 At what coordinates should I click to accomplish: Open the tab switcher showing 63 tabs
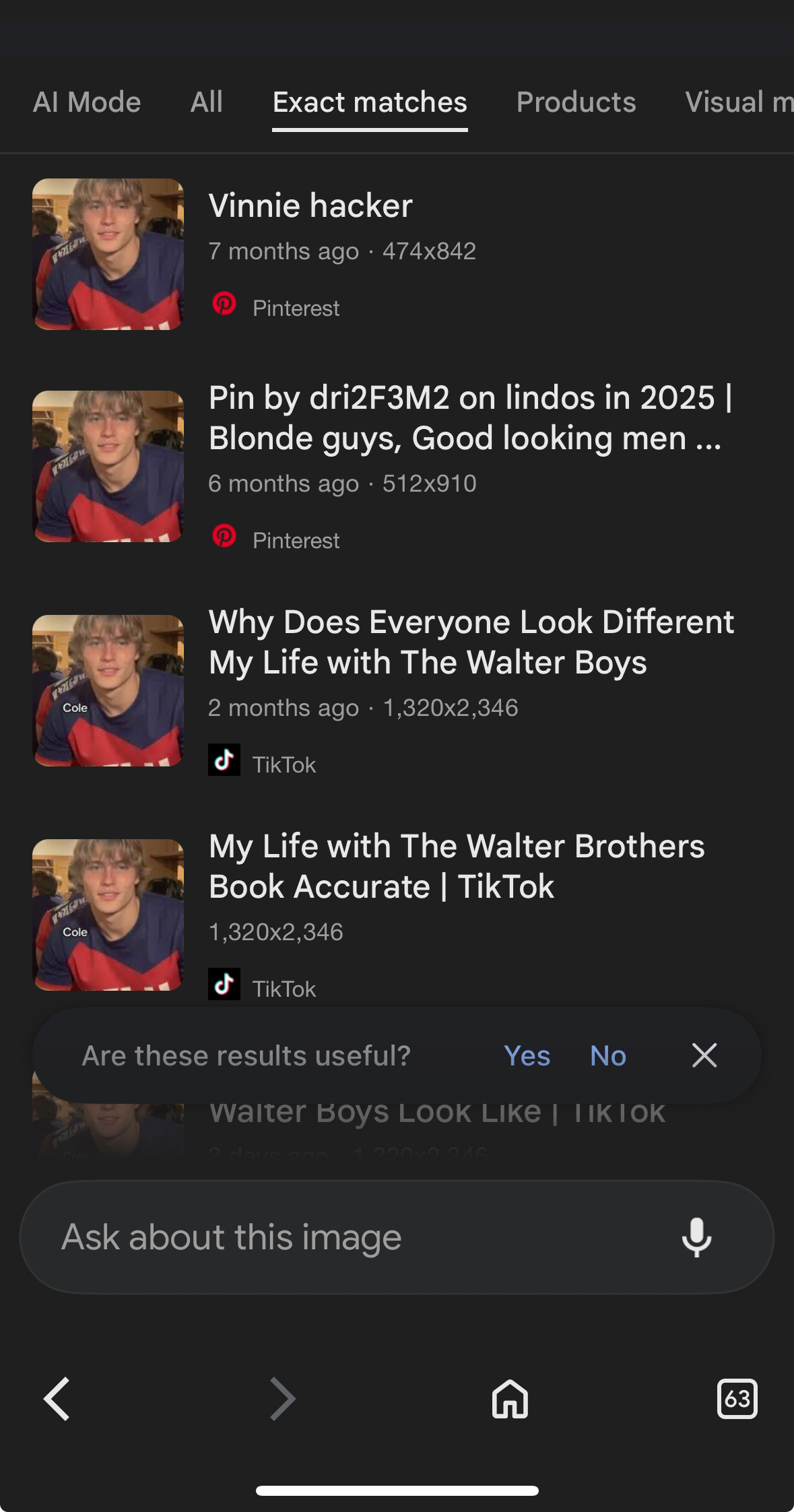tap(737, 1399)
